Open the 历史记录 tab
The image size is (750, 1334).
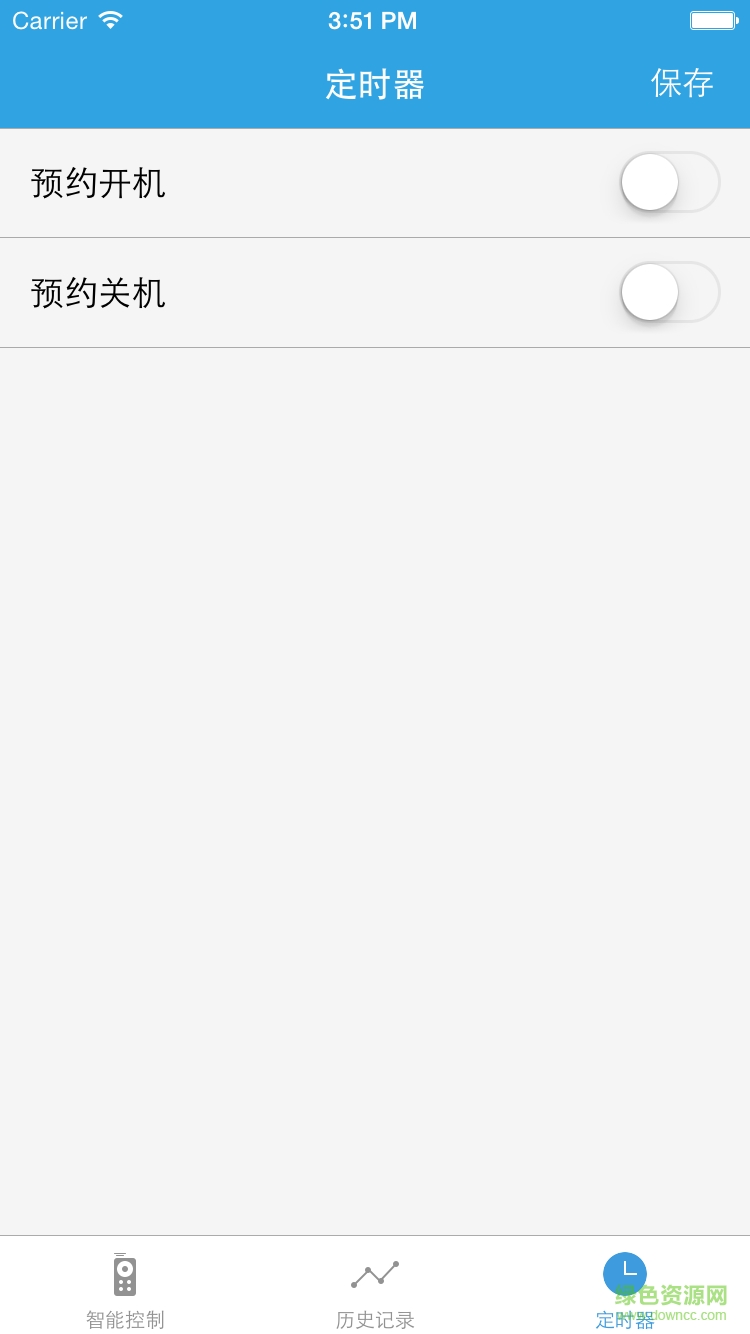[x=375, y=1288]
